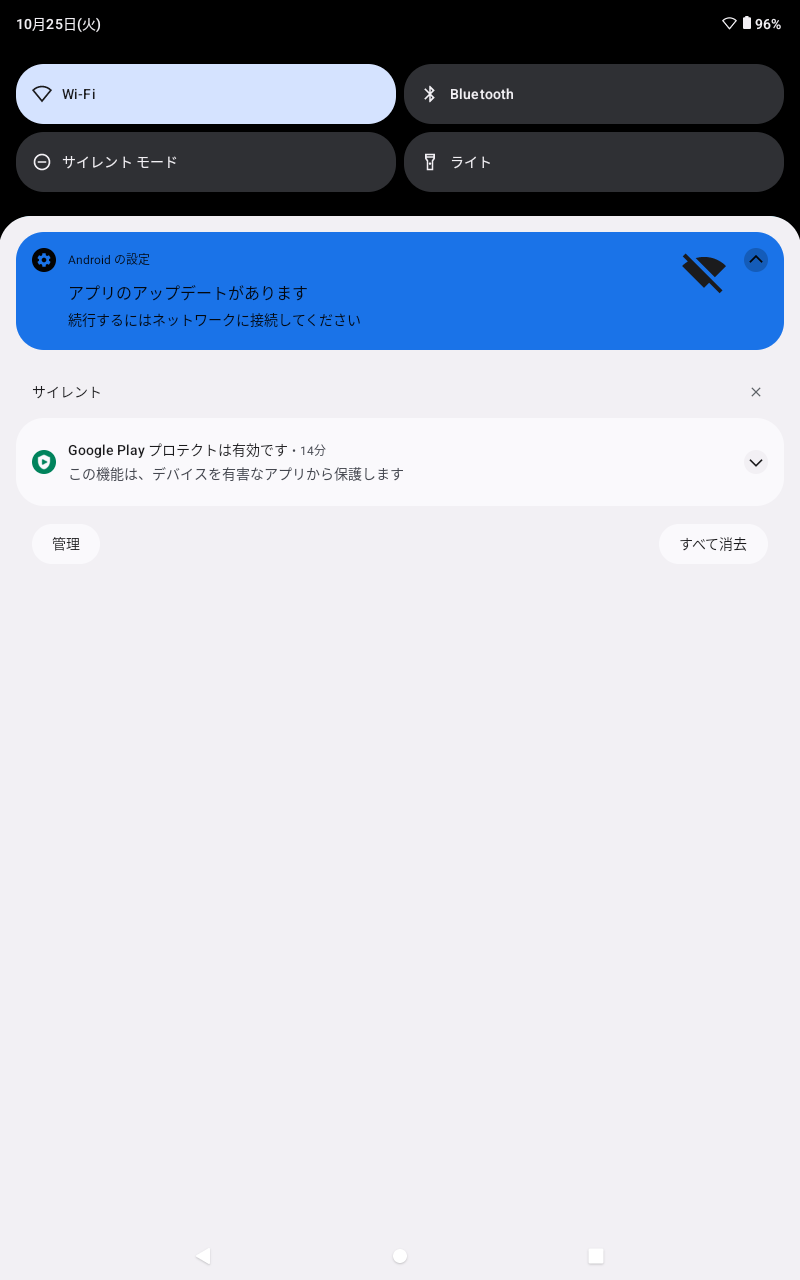The width and height of the screenshot is (800, 1280).
Task: Toggle the Wi-Fi quick settings tile
Action: 205,94
